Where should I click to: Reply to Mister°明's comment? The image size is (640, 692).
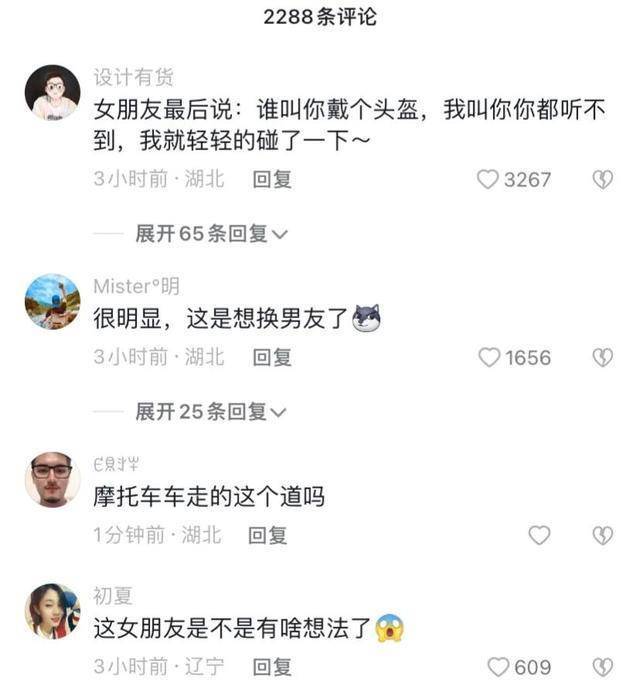point(271,357)
